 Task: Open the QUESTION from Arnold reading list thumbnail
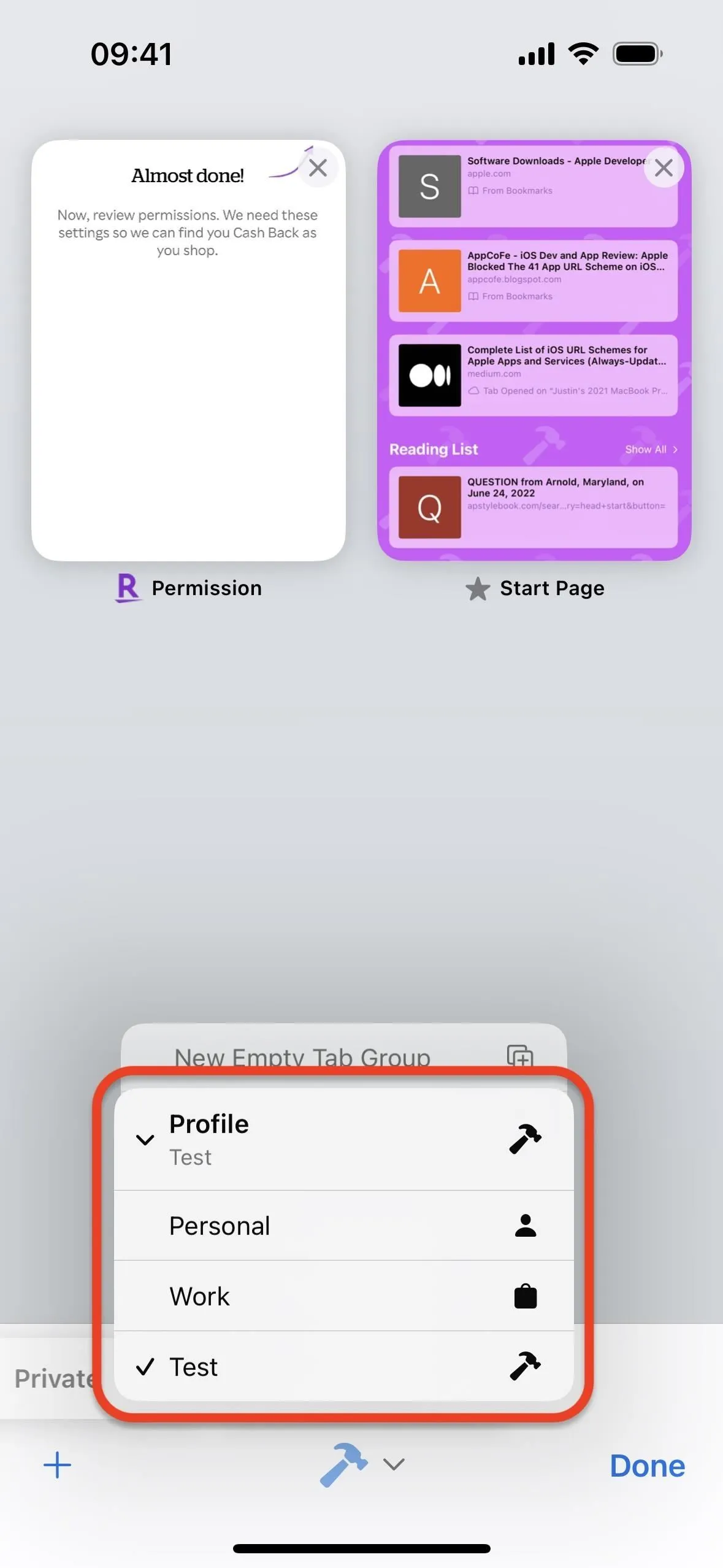pos(430,507)
